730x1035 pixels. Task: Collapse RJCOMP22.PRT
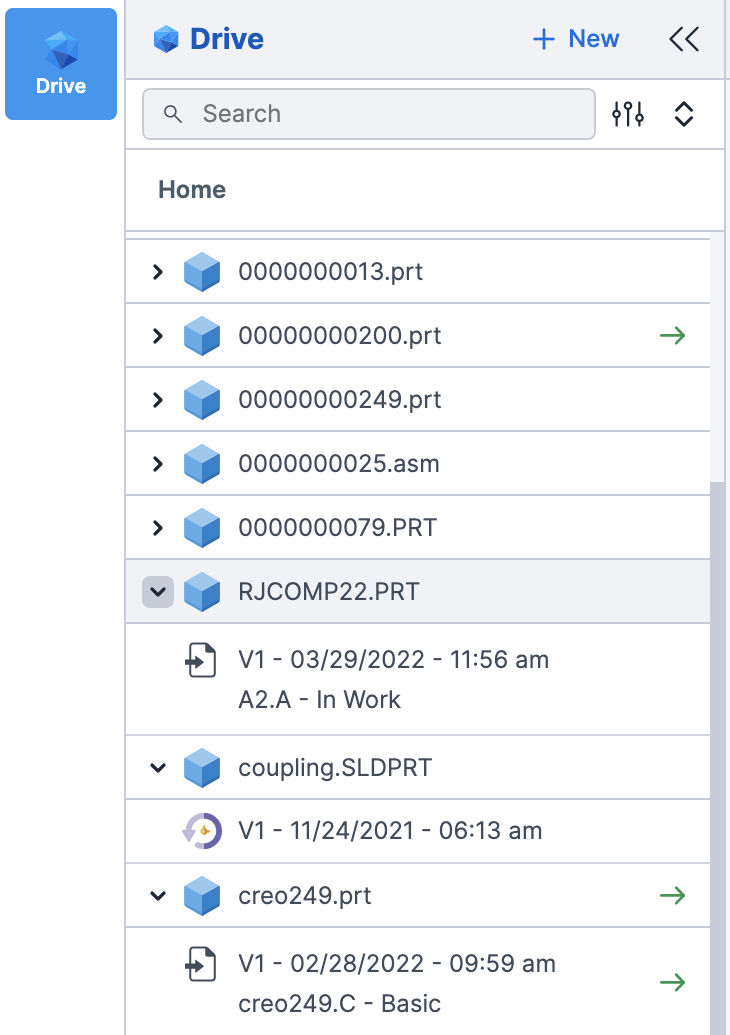click(158, 591)
